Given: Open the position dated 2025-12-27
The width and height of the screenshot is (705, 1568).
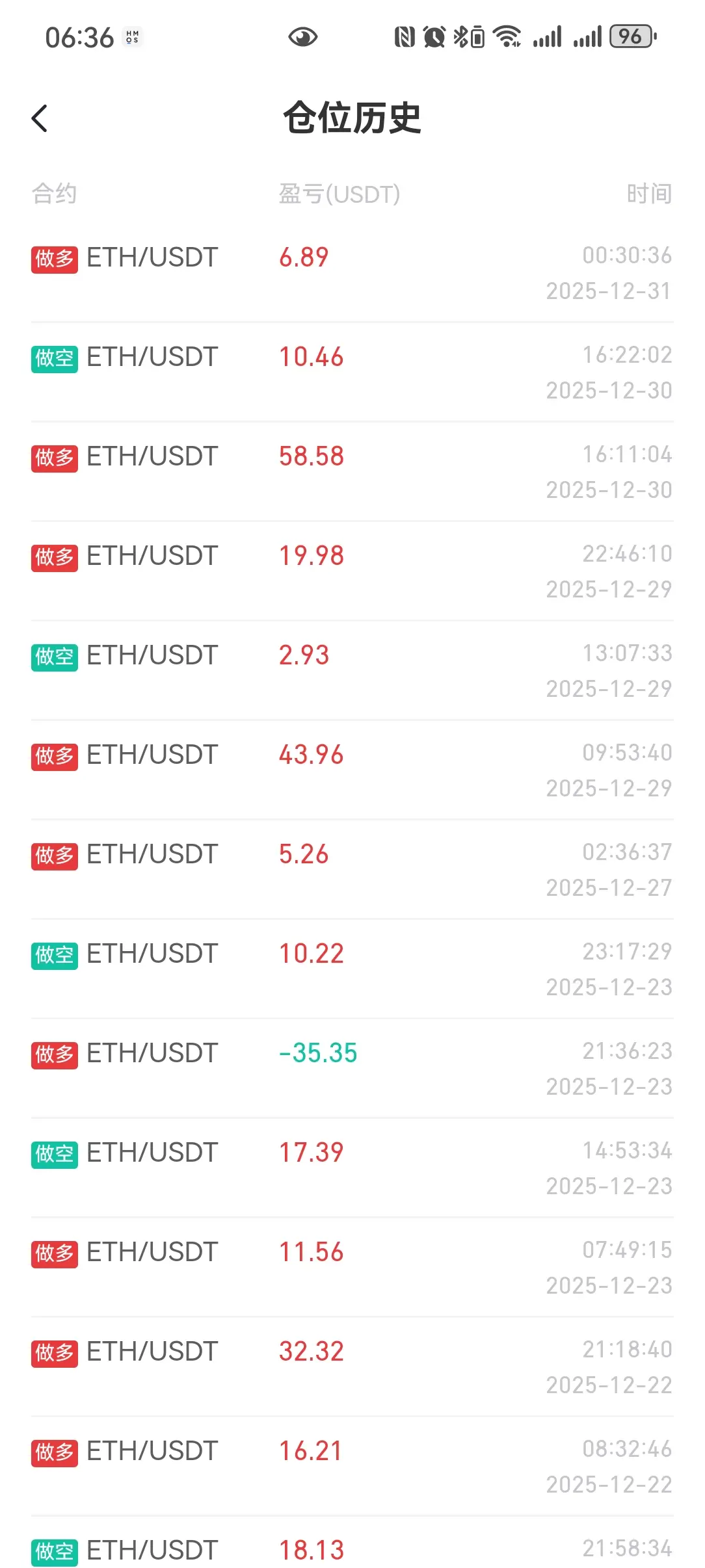Looking at the screenshot, I should [351, 869].
